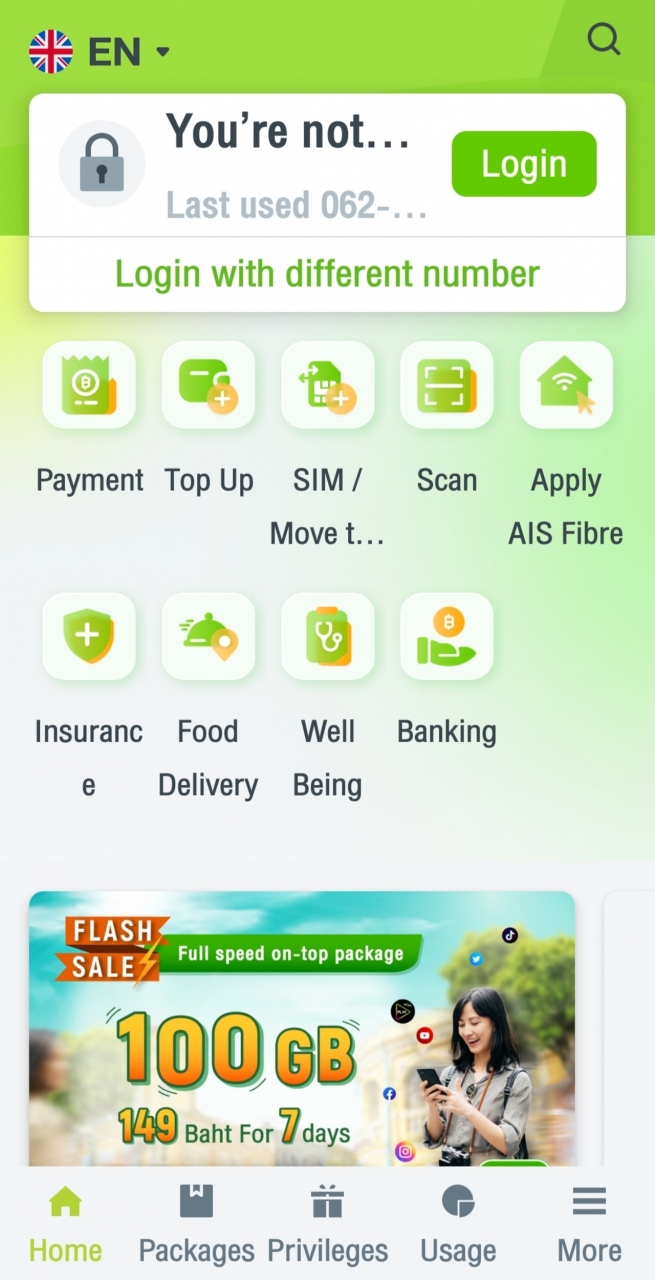Open the search icon
The height and width of the screenshot is (1280, 655).
click(603, 40)
